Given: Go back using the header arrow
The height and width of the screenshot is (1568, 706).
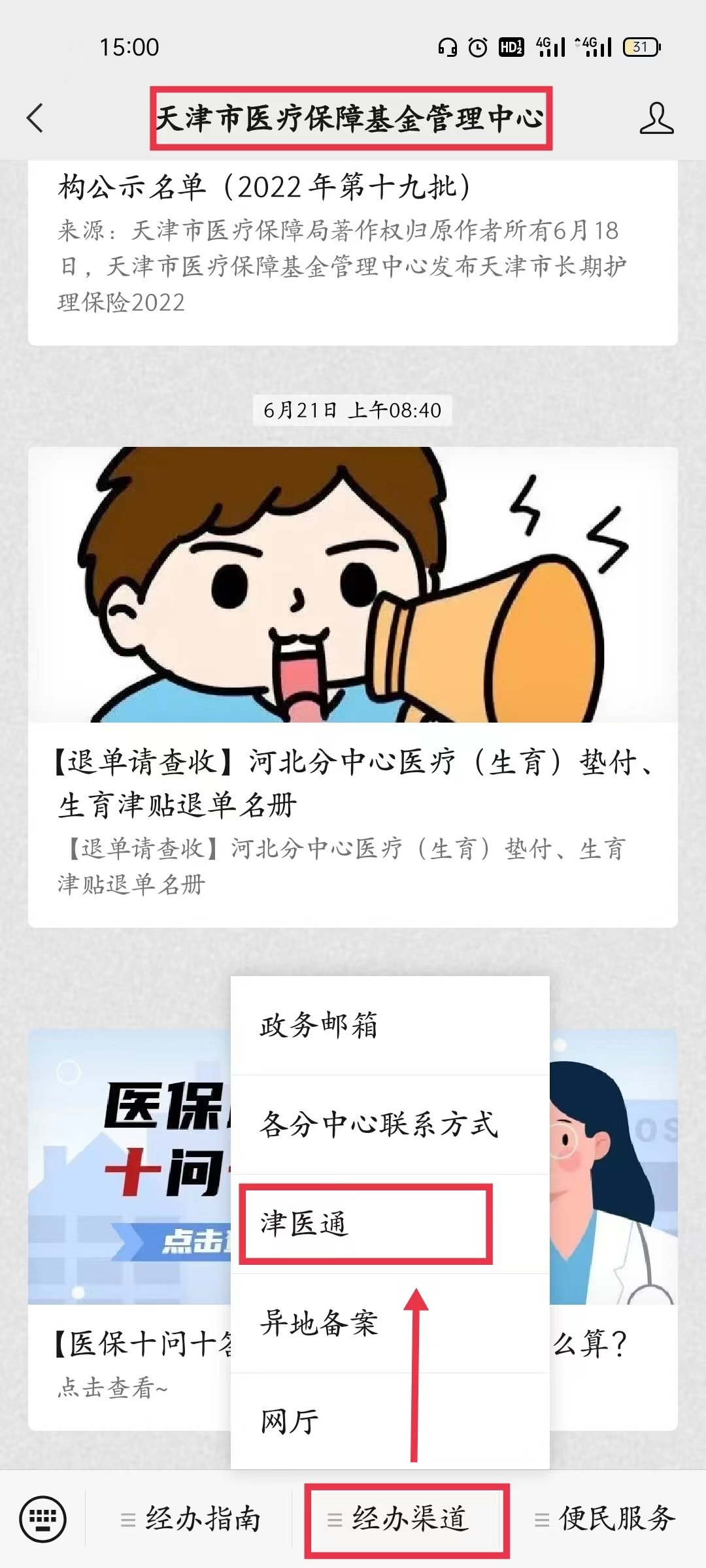Looking at the screenshot, I should (35, 118).
